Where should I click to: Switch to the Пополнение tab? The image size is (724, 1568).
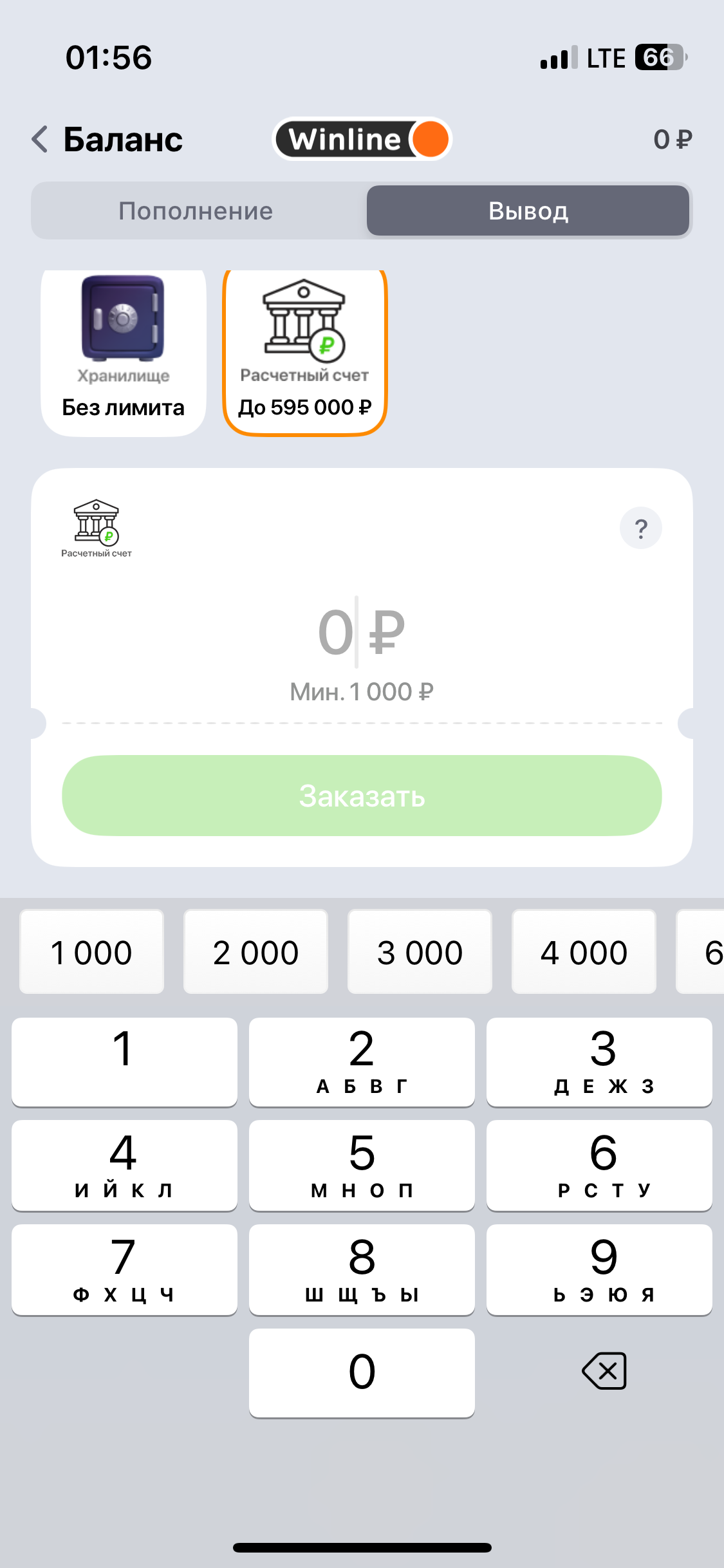tap(196, 211)
